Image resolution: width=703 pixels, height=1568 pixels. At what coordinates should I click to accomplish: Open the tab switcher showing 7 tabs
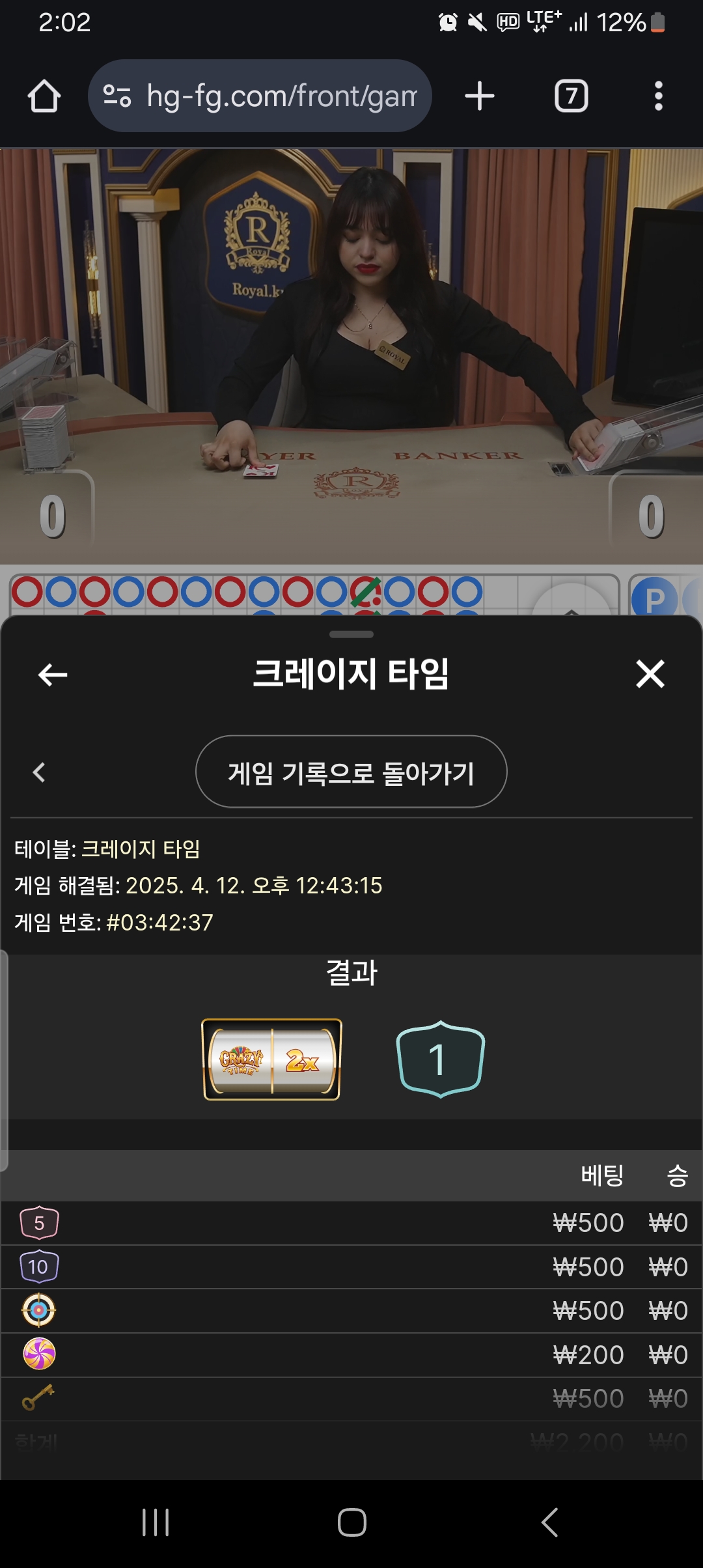point(571,96)
